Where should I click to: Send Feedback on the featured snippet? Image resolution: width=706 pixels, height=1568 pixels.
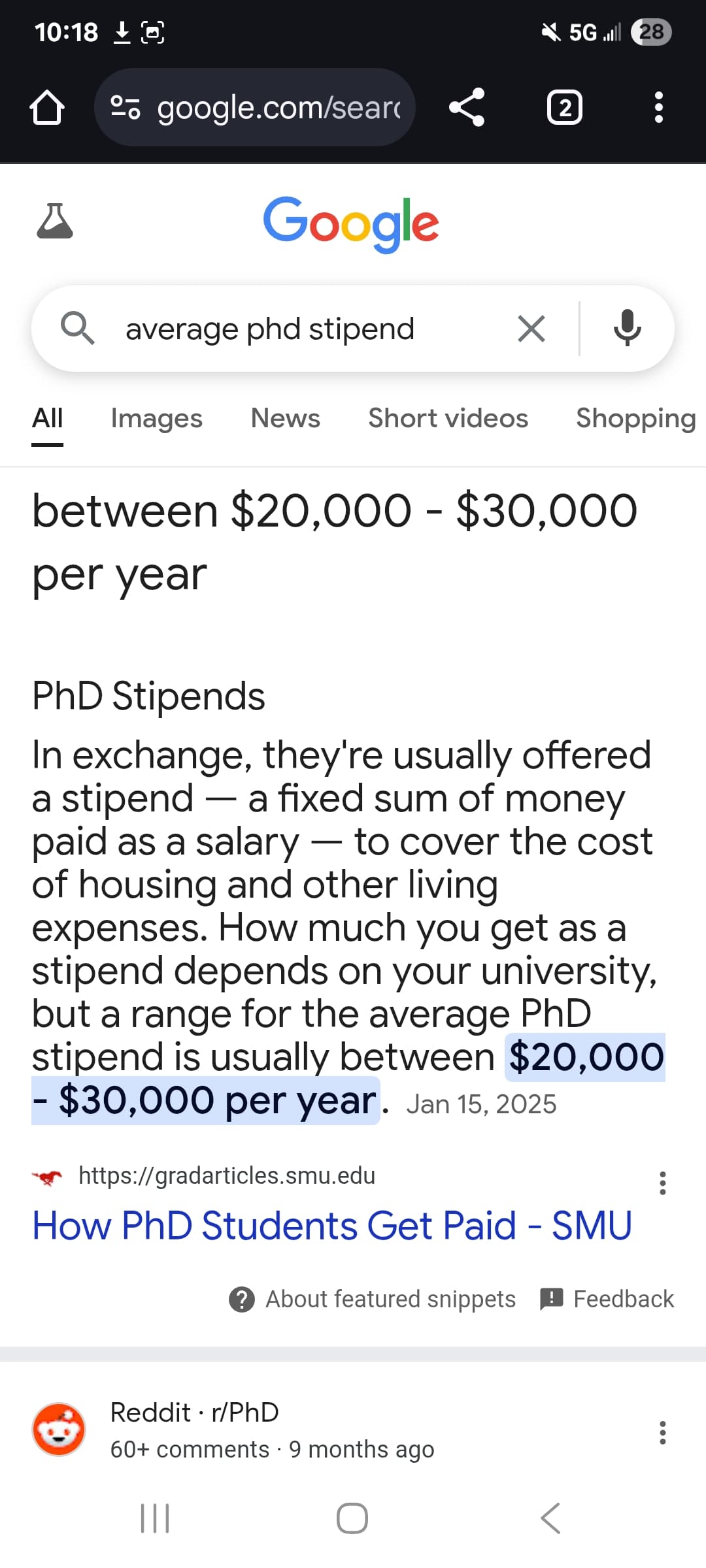tap(607, 1299)
